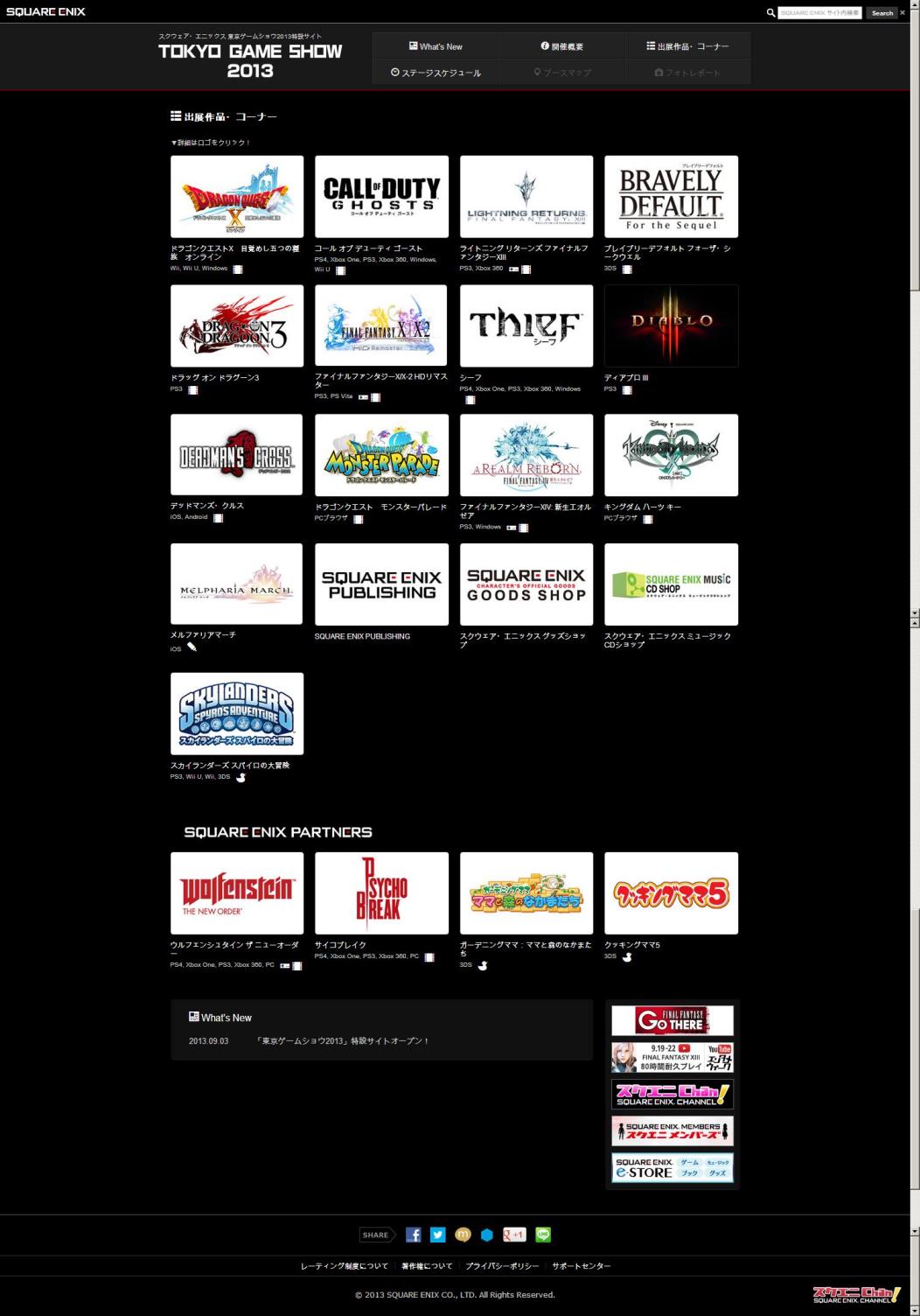The height and width of the screenshot is (1316, 920).
Task: Open the Wolfenstein The New Order tile
Action: point(237,892)
